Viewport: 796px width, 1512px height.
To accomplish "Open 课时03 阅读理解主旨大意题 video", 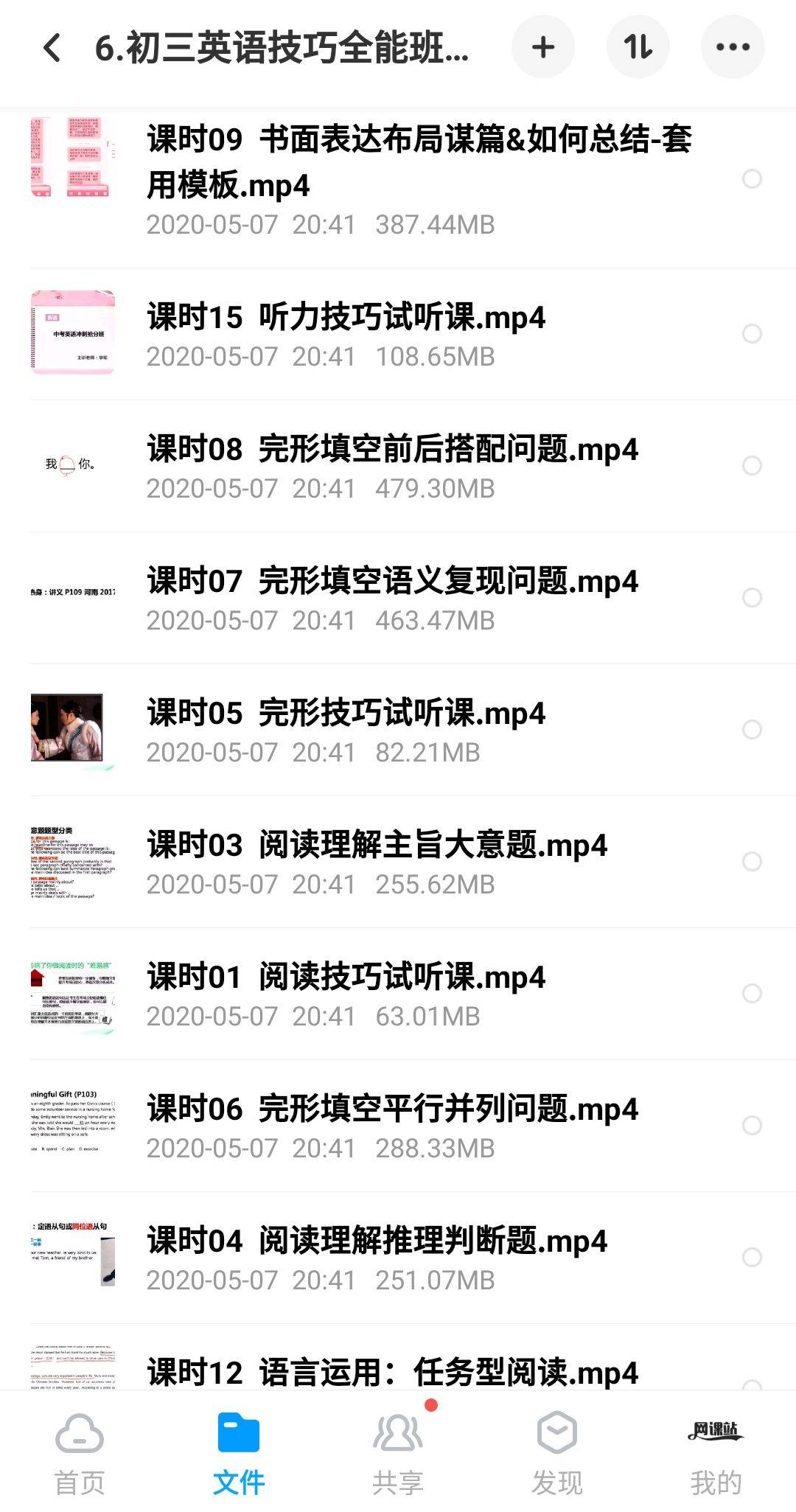I will [x=377, y=846].
